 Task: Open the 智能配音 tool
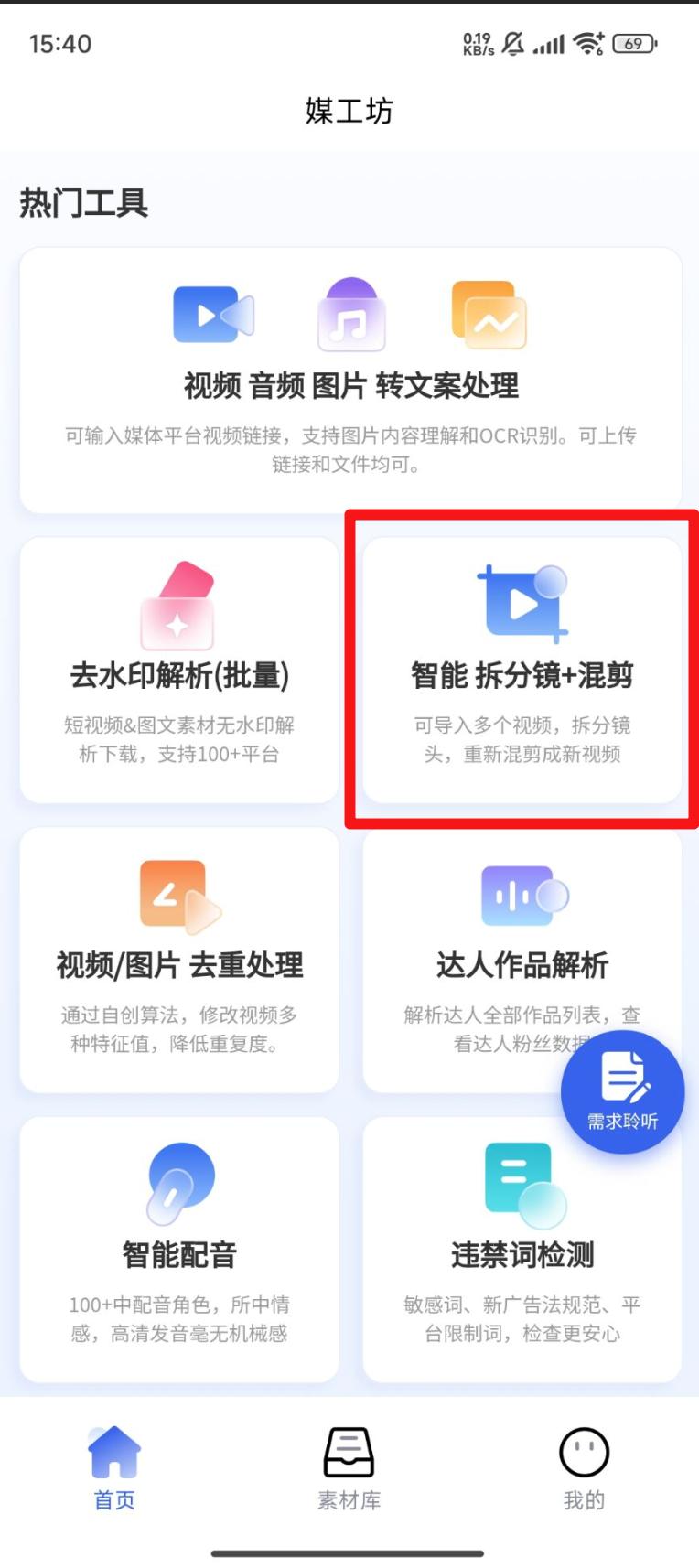point(179,1250)
